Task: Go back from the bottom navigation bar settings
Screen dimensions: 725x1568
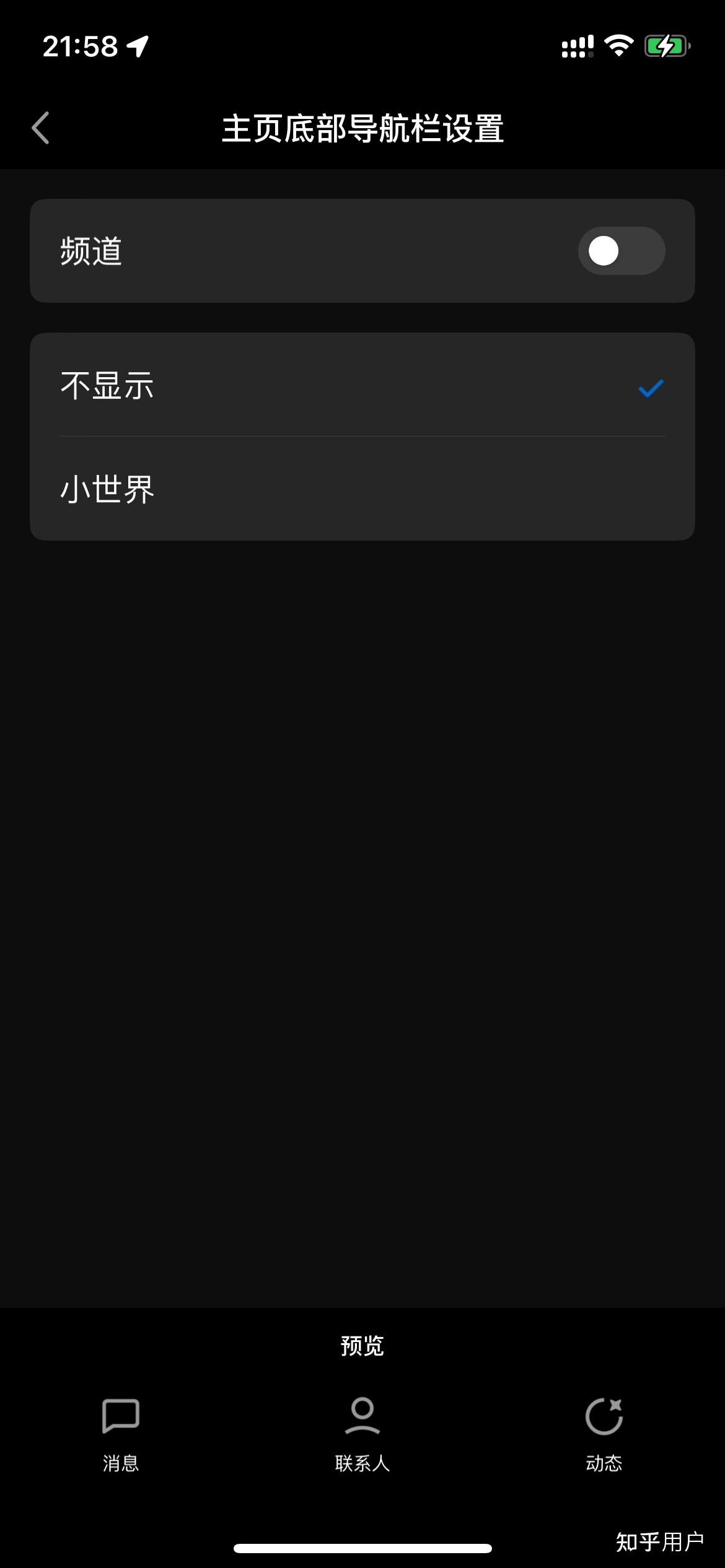Action: (x=41, y=128)
